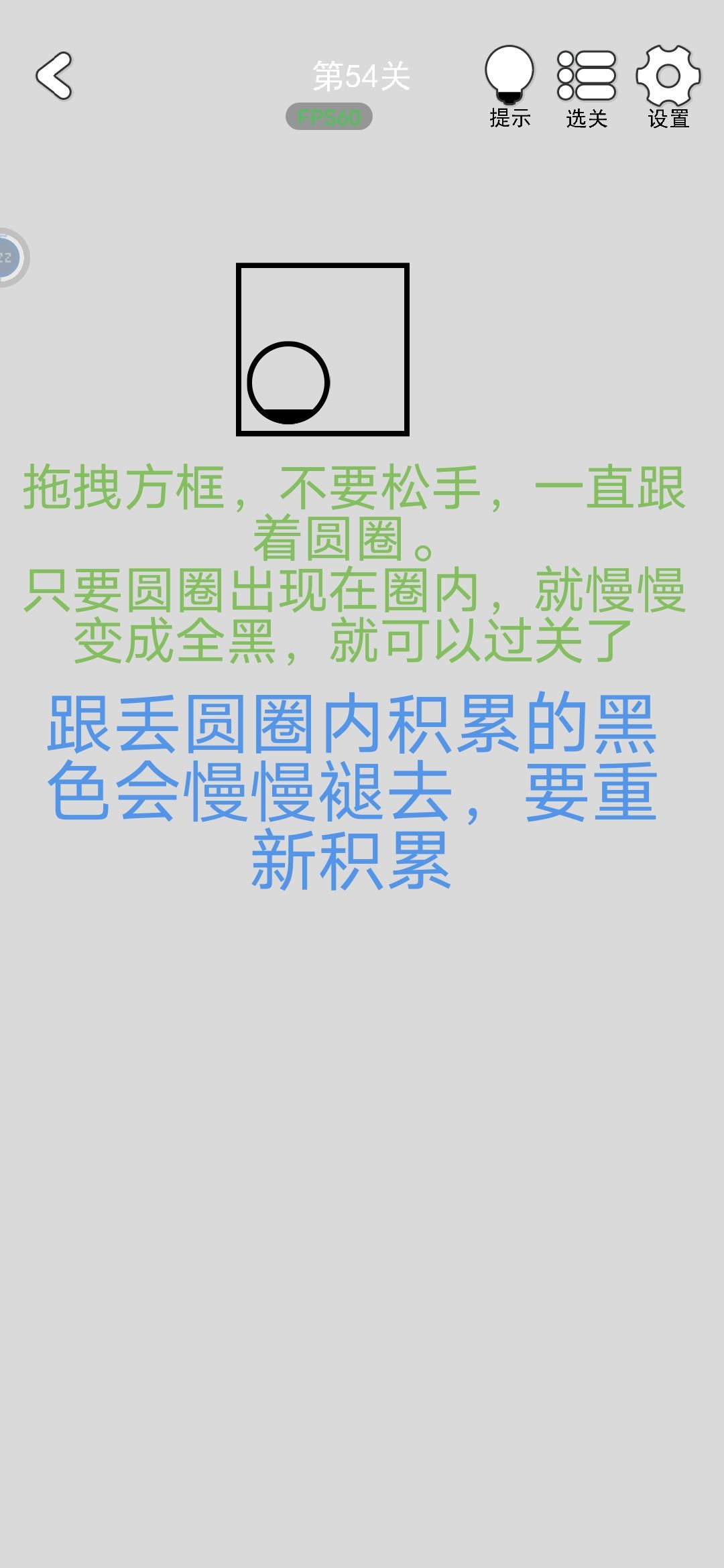Tap the lightbulb bulb shape above 提示
The image size is (724, 1568).
pos(511,70)
